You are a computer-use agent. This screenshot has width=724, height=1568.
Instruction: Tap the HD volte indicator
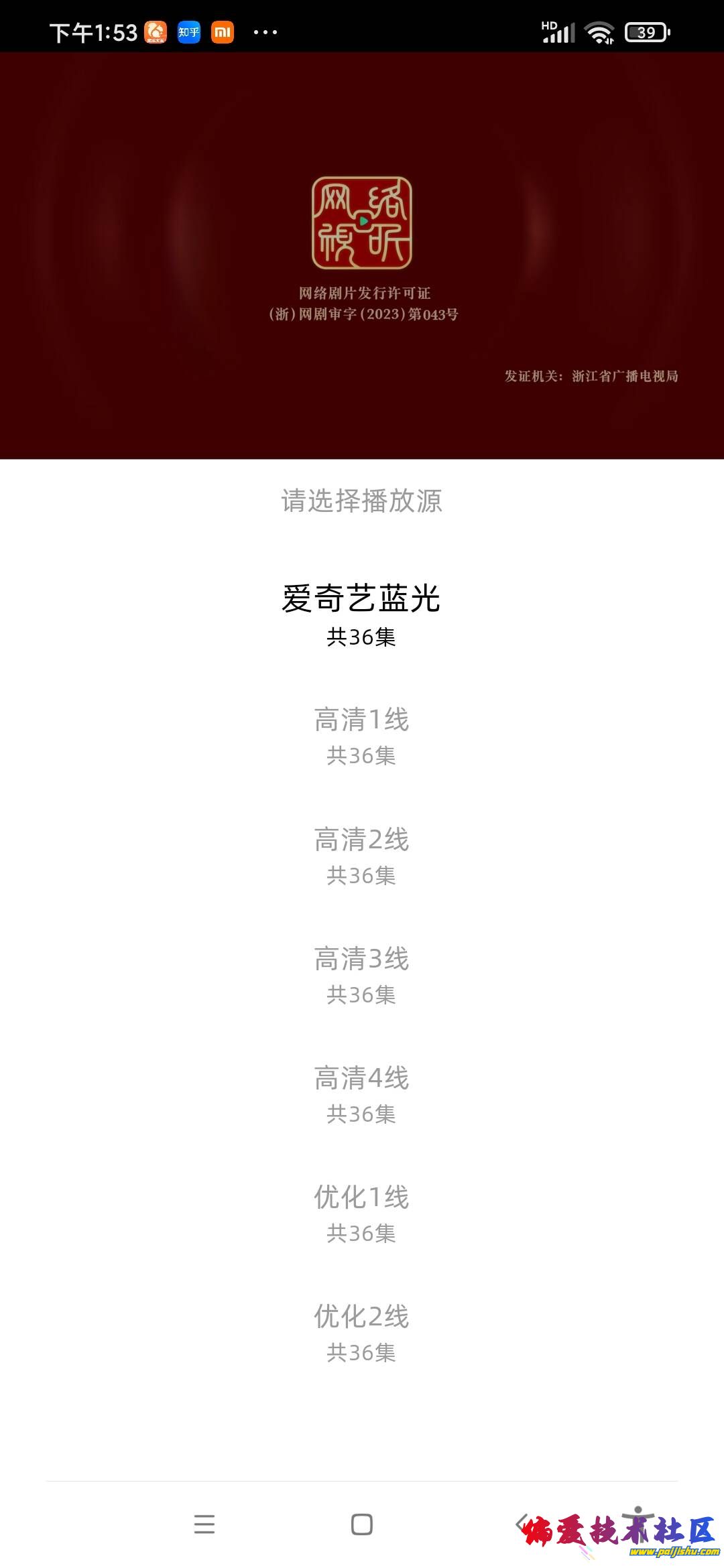[x=548, y=25]
